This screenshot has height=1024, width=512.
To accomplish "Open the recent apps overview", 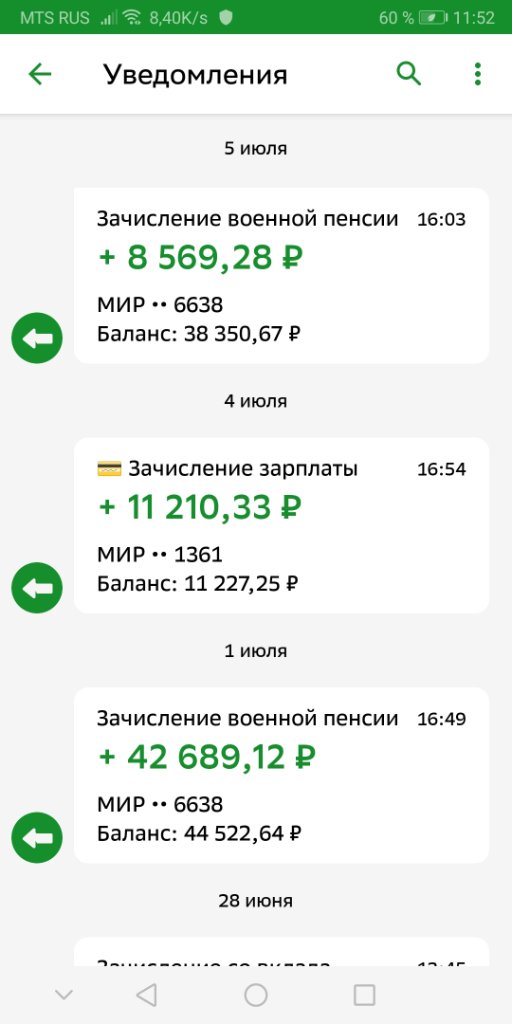I will pyautogui.click(x=364, y=995).
